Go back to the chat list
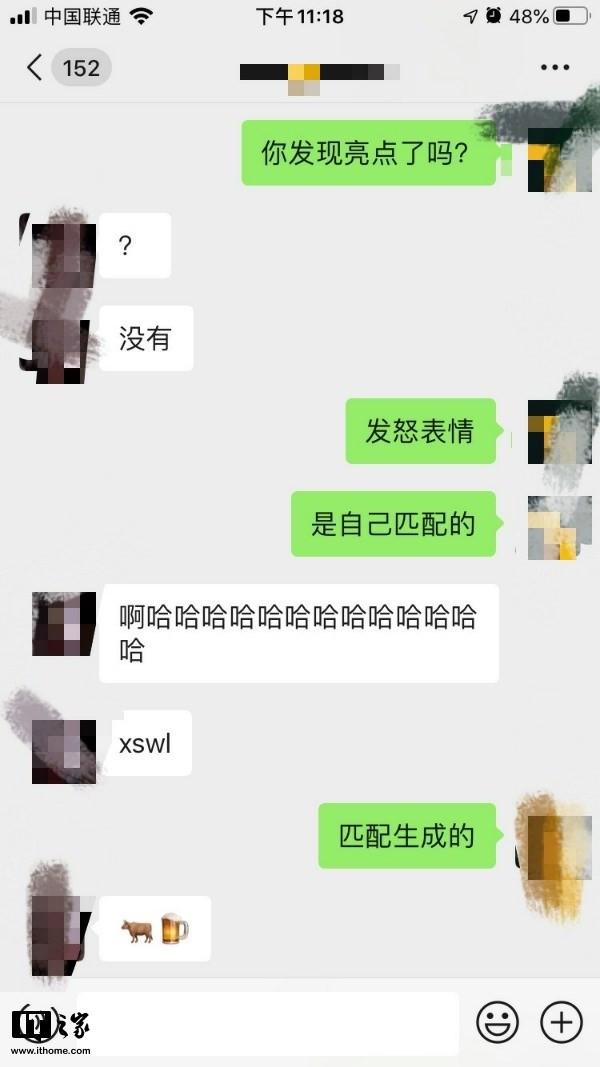Screen dimensions: 600x1067 point(35,67)
